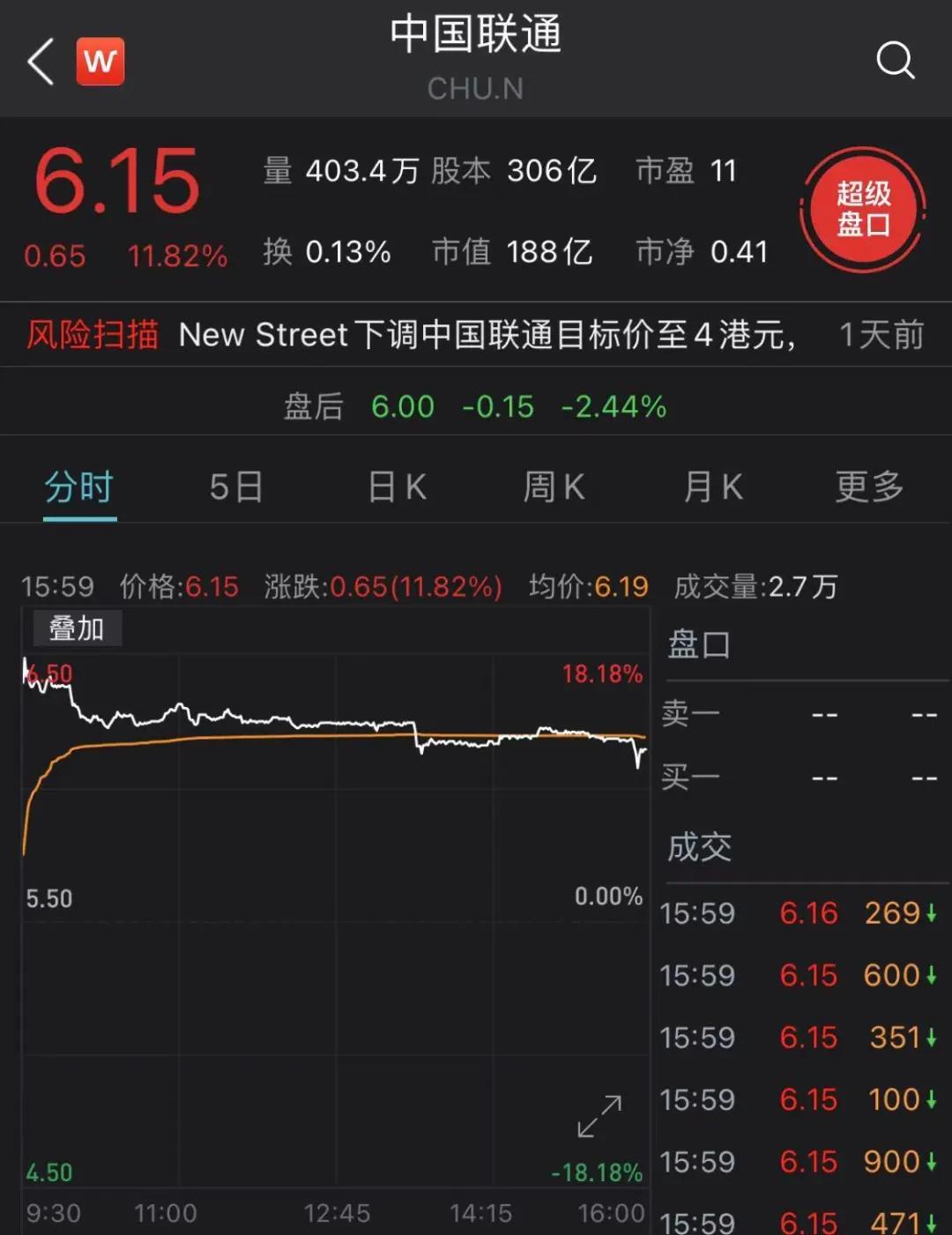Tap the chart fullscreen expand arrows
952x1235 pixels.
click(602, 1112)
